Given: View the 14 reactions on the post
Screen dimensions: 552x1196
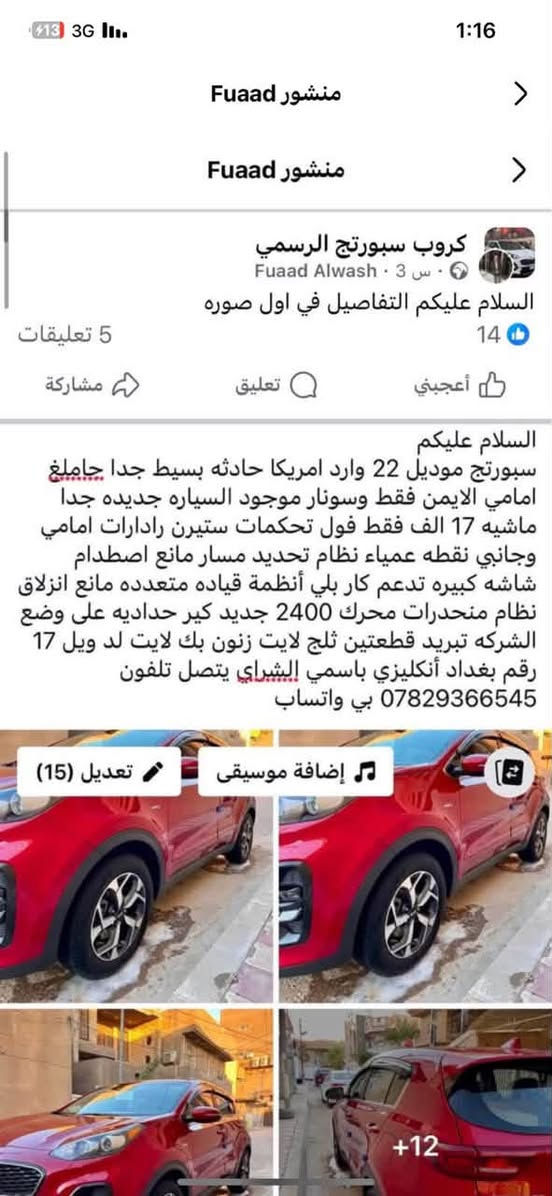Looking at the screenshot, I should (502, 334).
